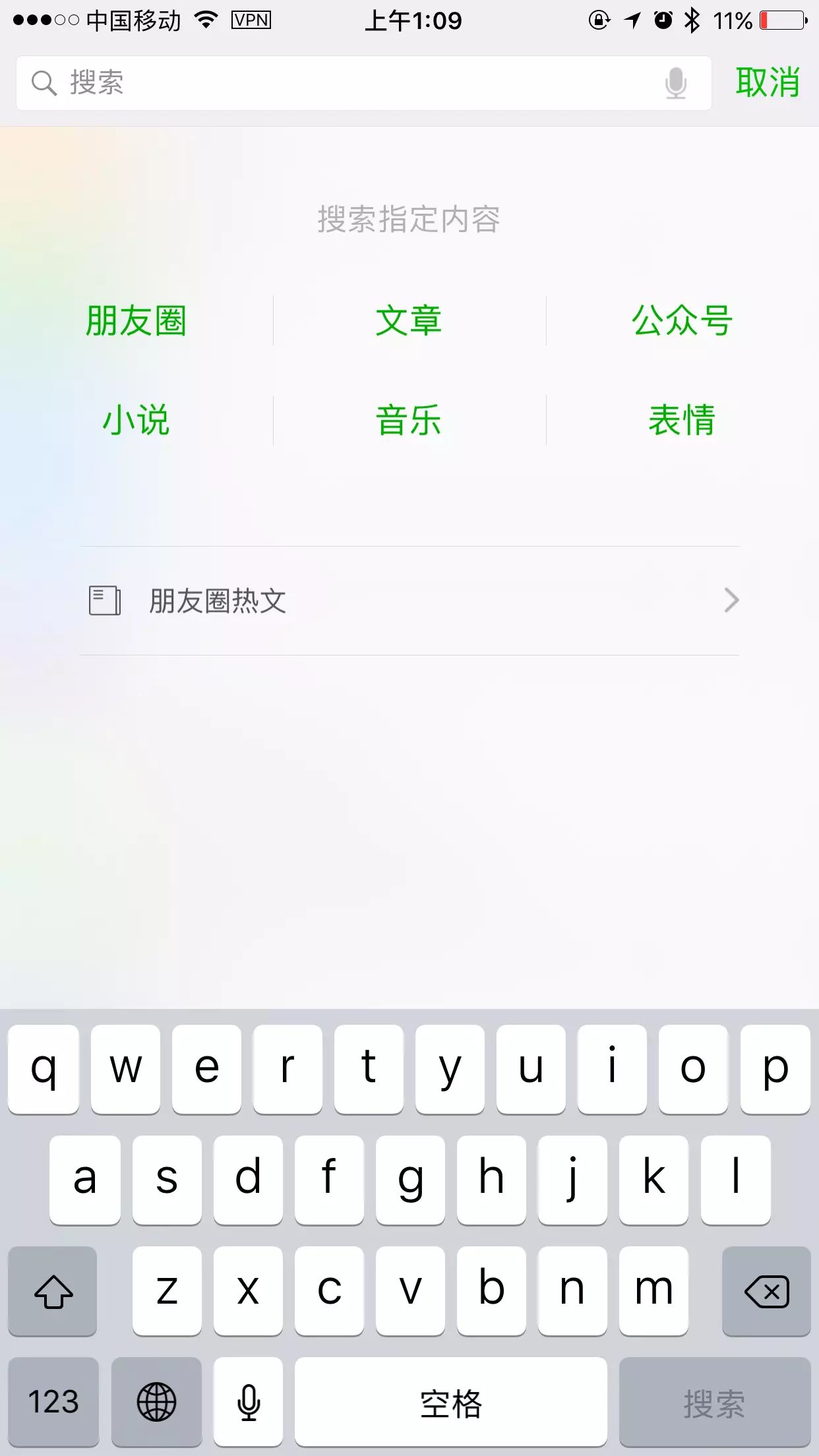Select 文章 search category
Image resolution: width=819 pixels, height=1456 pixels.
tap(409, 321)
